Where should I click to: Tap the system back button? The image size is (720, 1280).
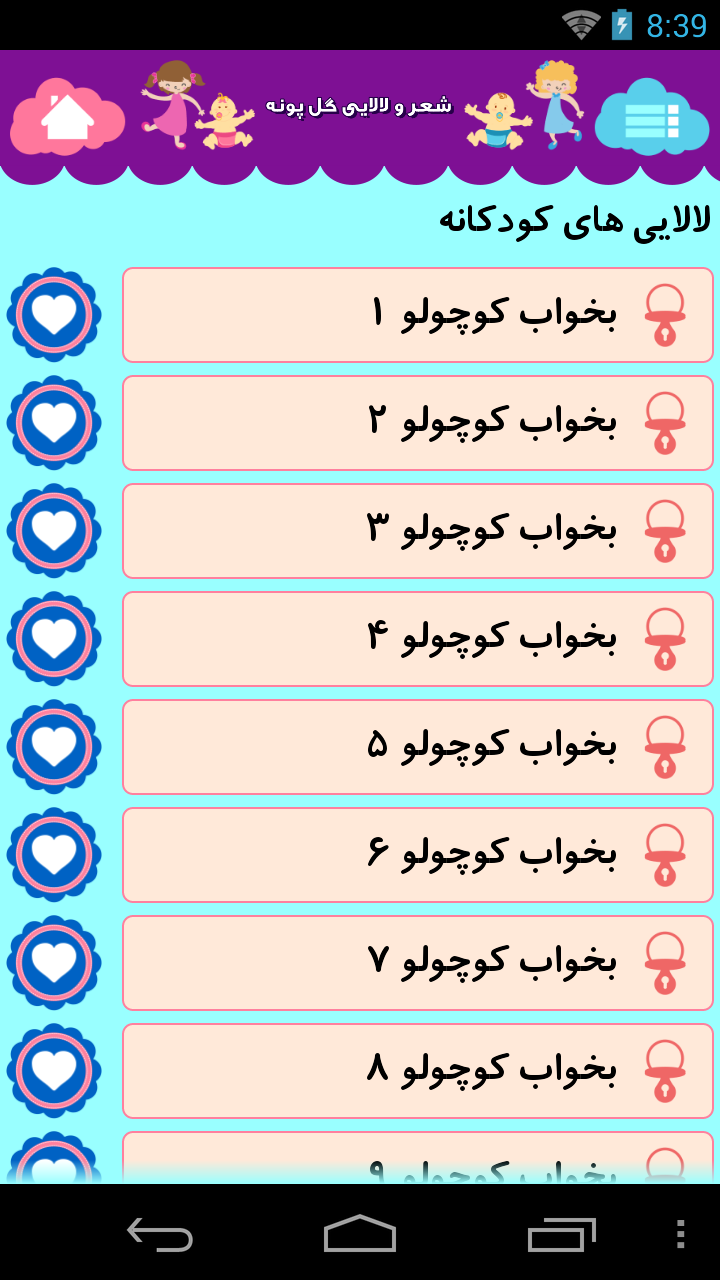click(160, 1234)
